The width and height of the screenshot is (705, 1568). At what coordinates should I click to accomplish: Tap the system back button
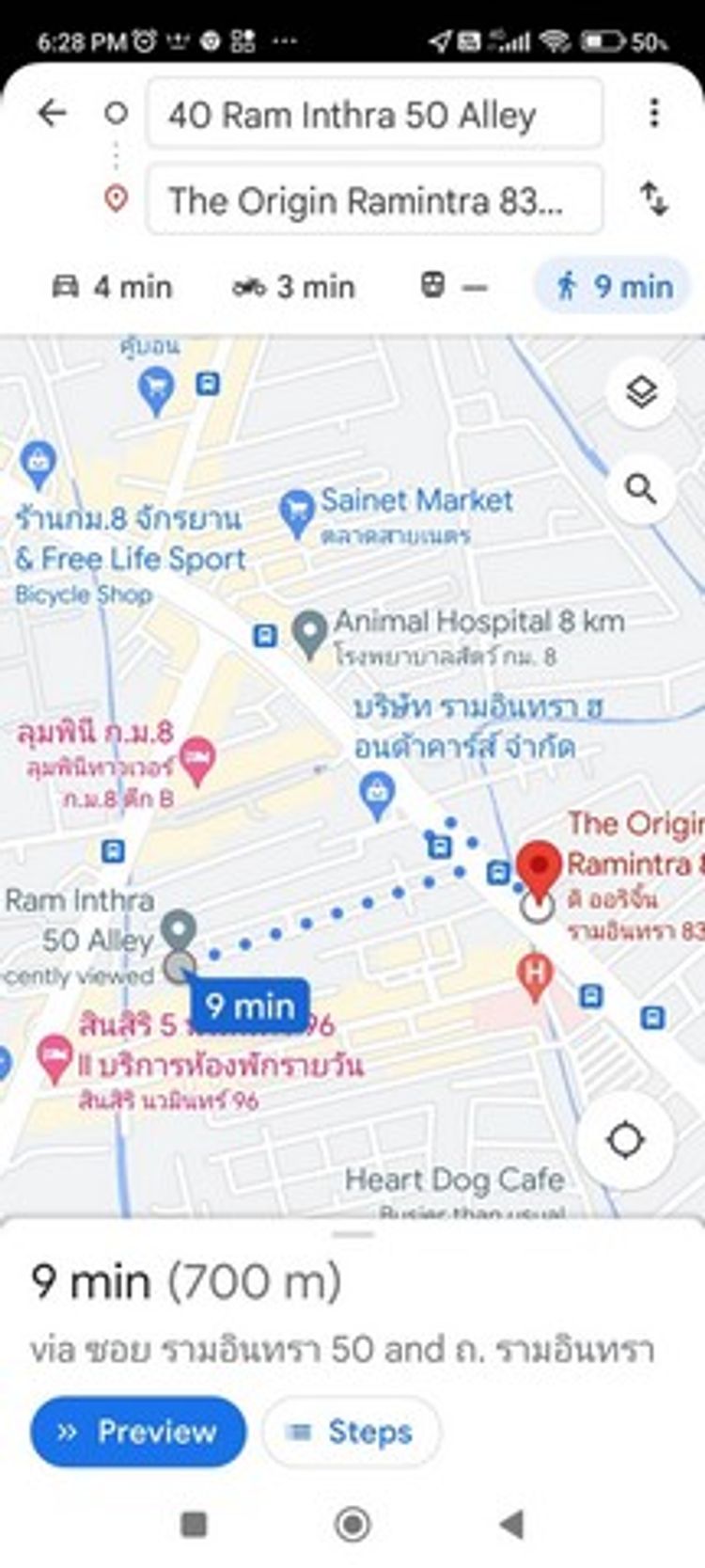pos(510,1524)
